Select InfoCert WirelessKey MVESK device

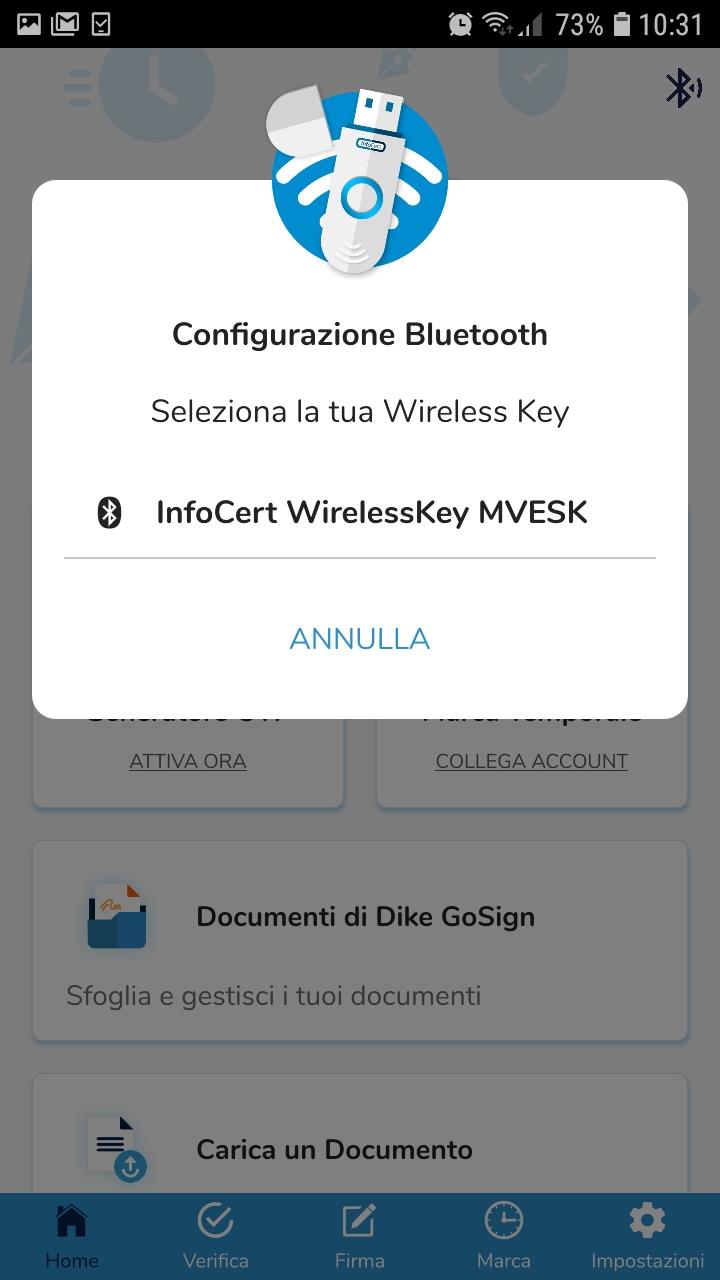pyautogui.click(x=360, y=513)
